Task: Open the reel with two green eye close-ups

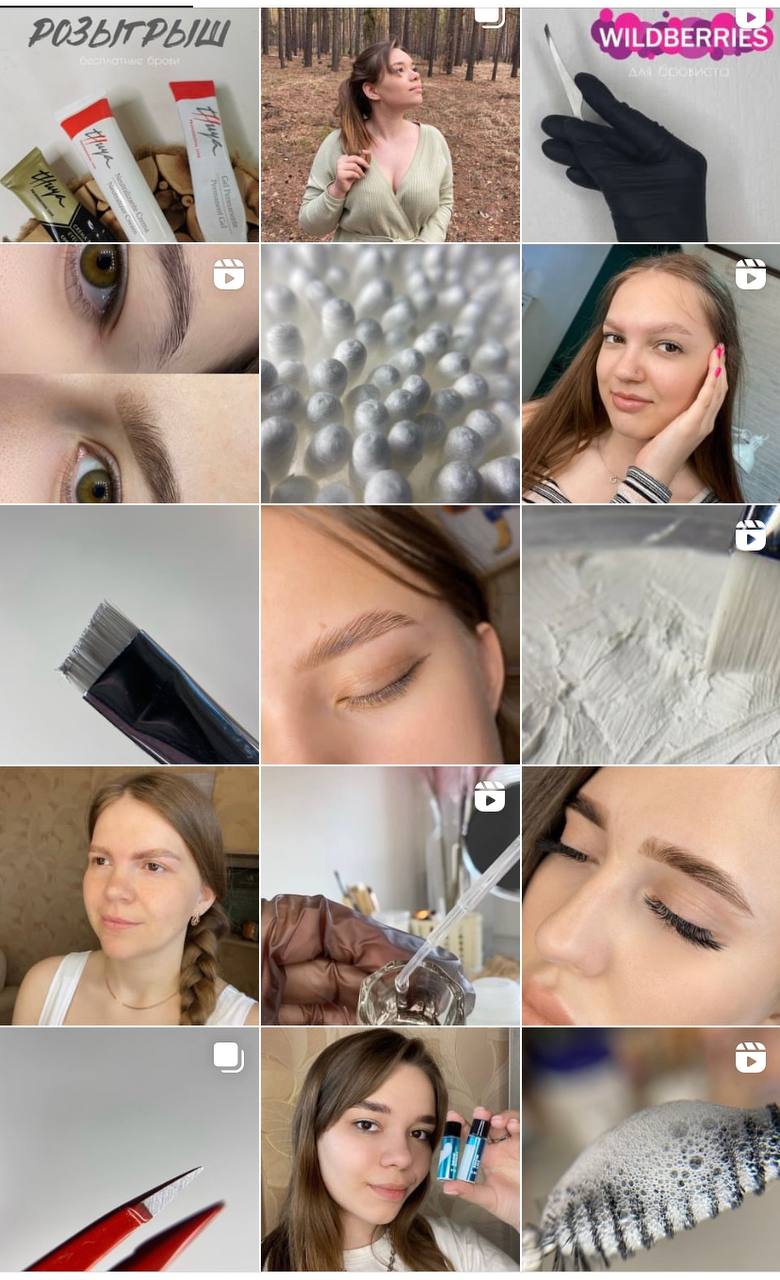Action: [129, 374]
